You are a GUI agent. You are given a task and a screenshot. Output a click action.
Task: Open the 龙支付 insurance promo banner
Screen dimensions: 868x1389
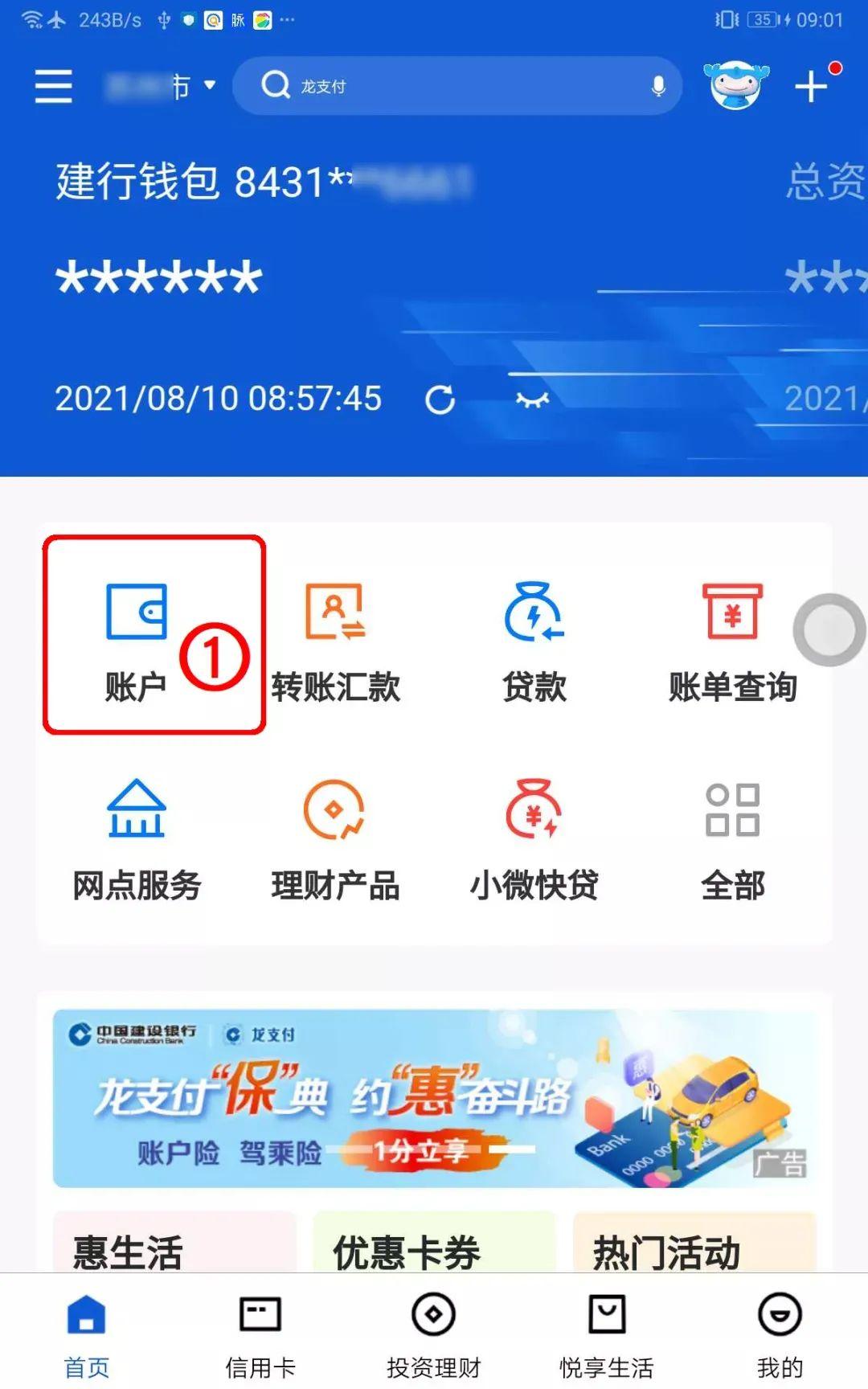click(x=434, y=1098)
